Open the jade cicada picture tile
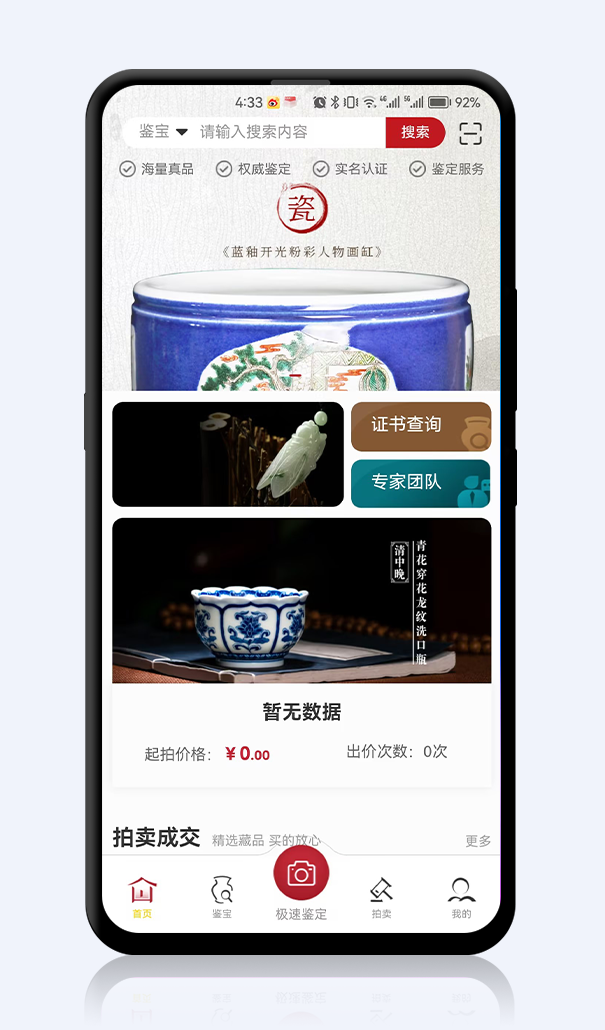 228,454
